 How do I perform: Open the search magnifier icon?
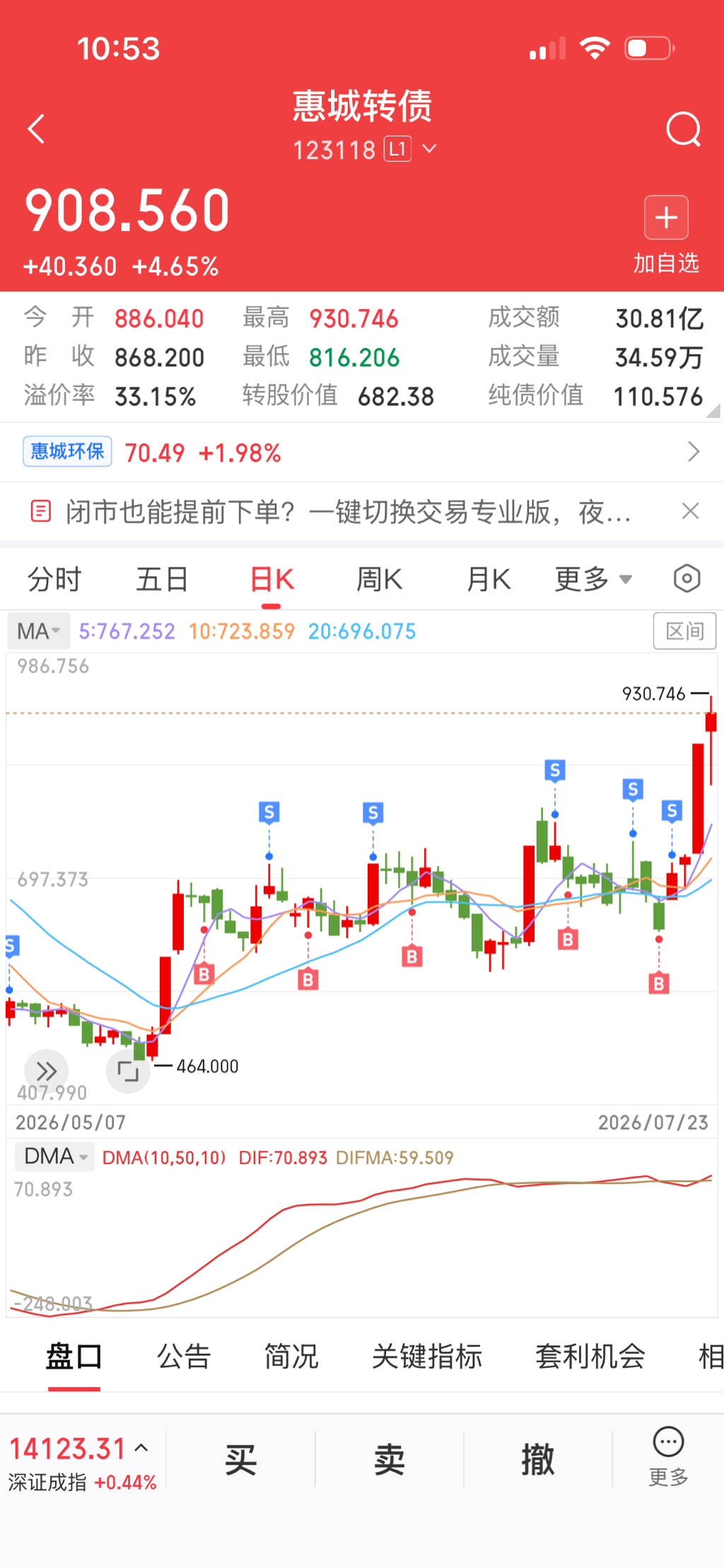pos(683,129)
